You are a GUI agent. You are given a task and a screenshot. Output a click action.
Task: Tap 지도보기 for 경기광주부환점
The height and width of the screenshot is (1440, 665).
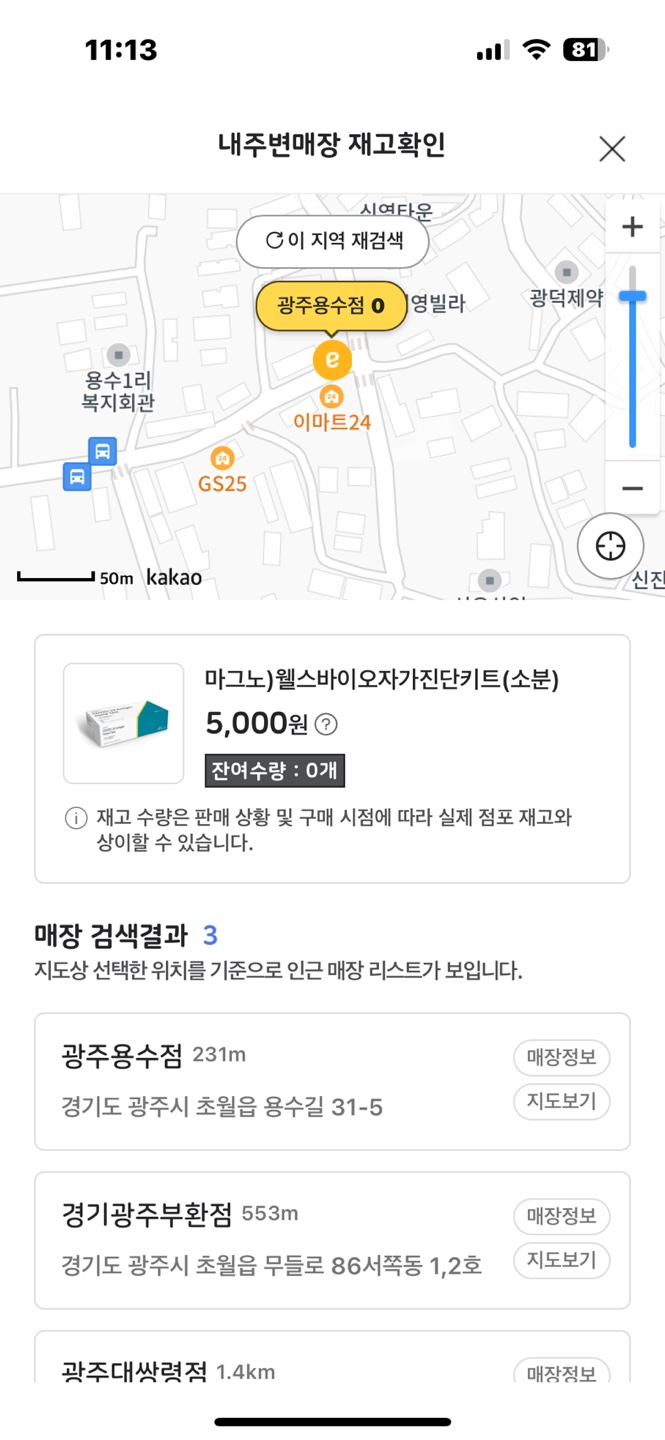(562, 1260)
